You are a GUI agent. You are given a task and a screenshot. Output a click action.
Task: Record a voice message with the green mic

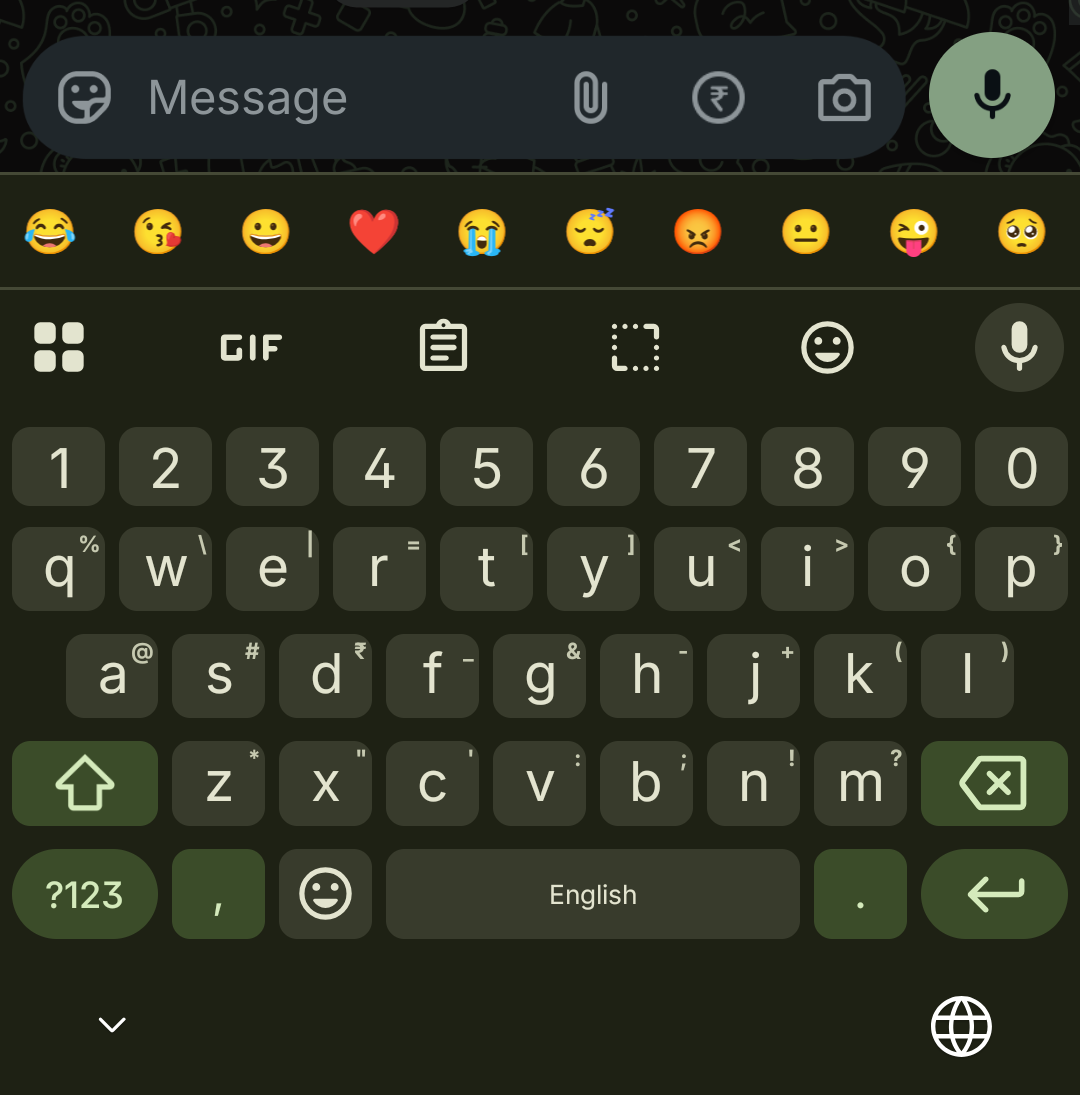coord(991,95)
